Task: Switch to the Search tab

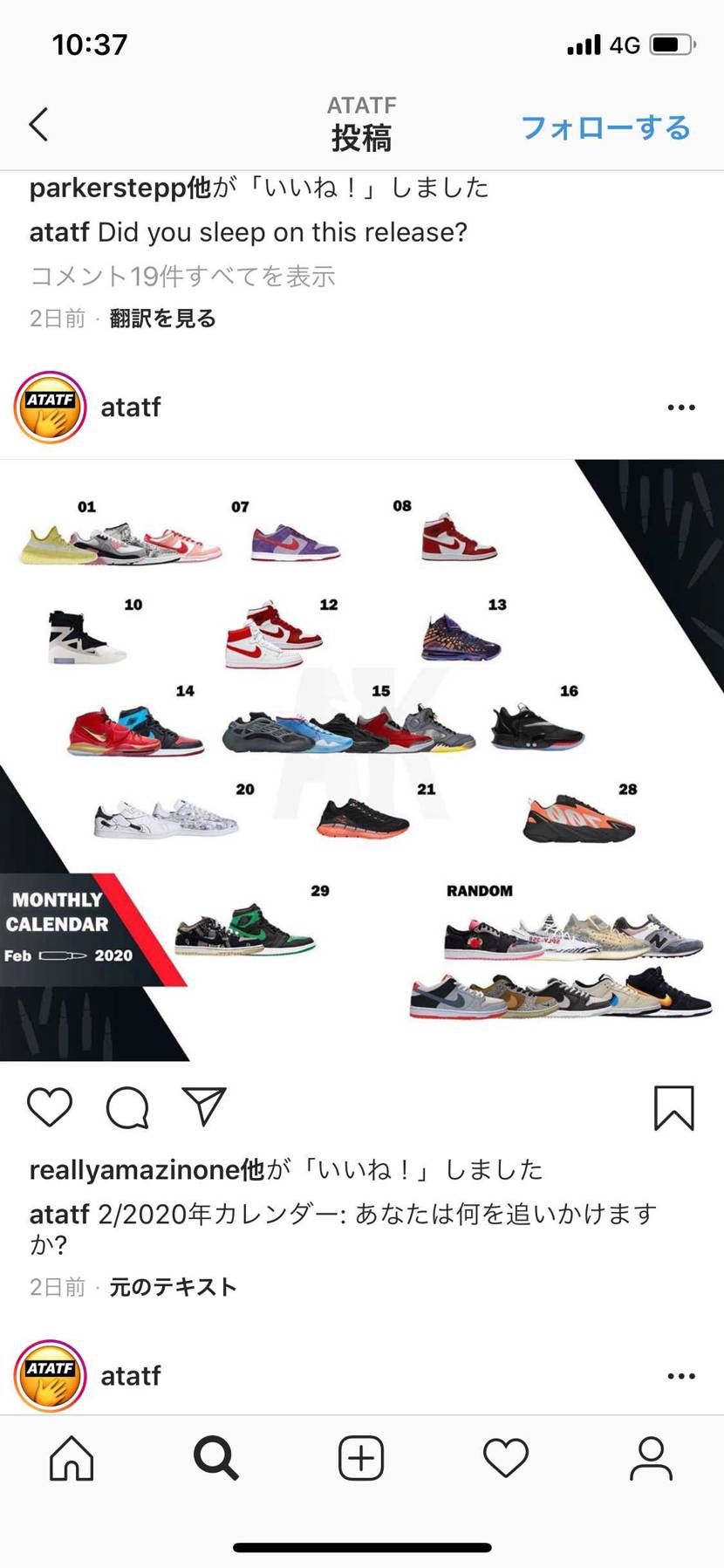Action: point(215,1458)
